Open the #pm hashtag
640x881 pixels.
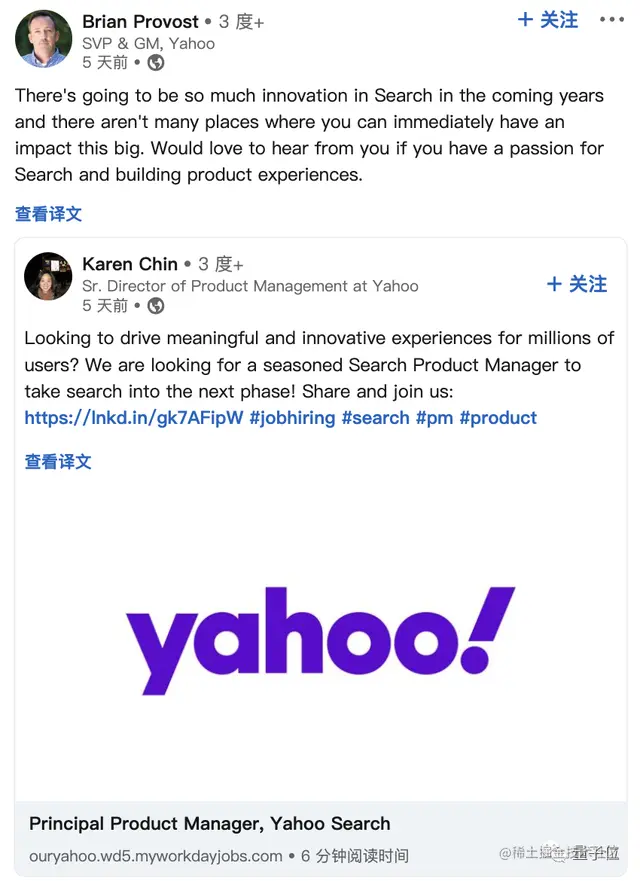[434, 418]
